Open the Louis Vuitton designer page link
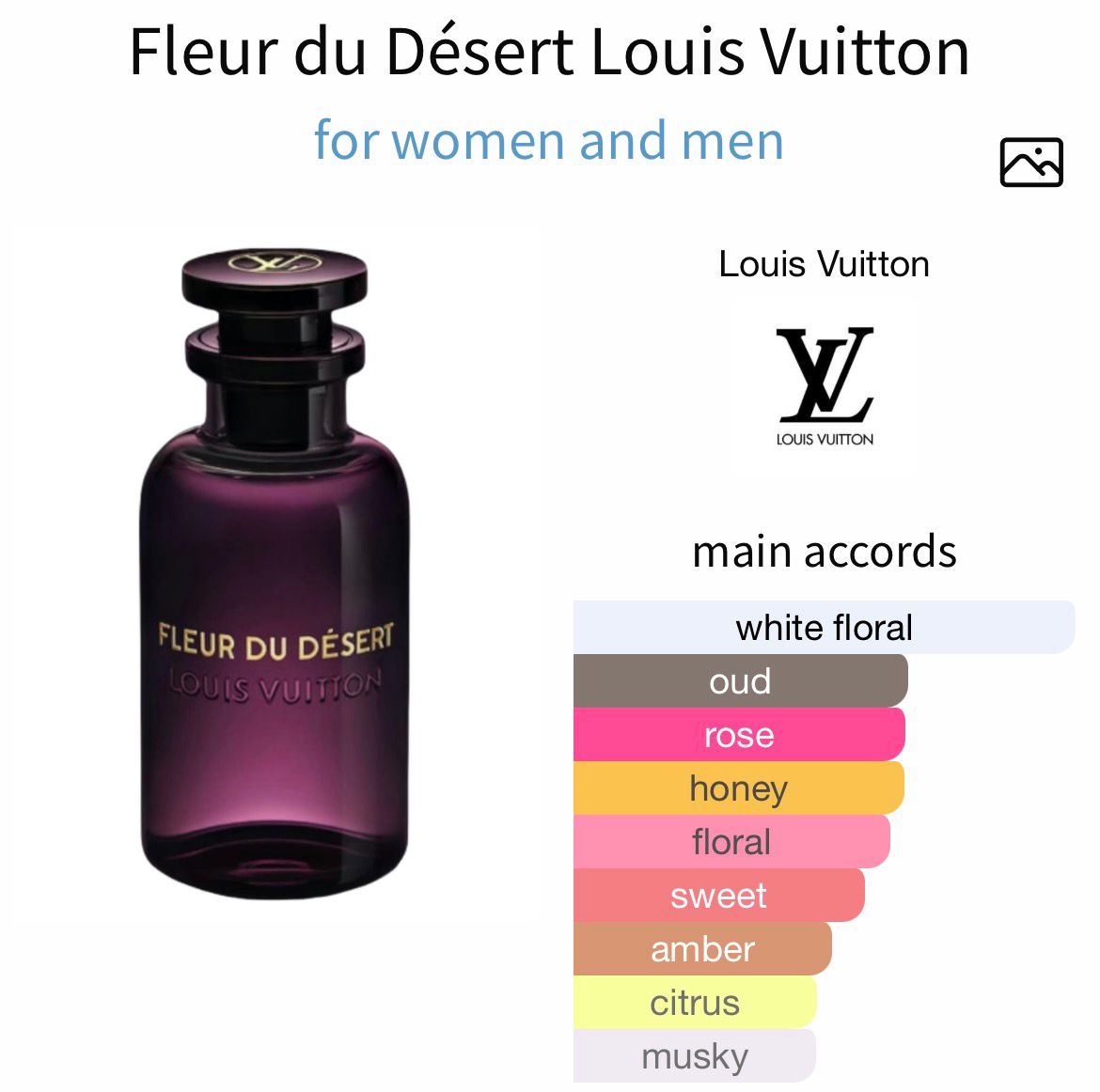Viewport: 1100px width, 1092px height. 824,264
